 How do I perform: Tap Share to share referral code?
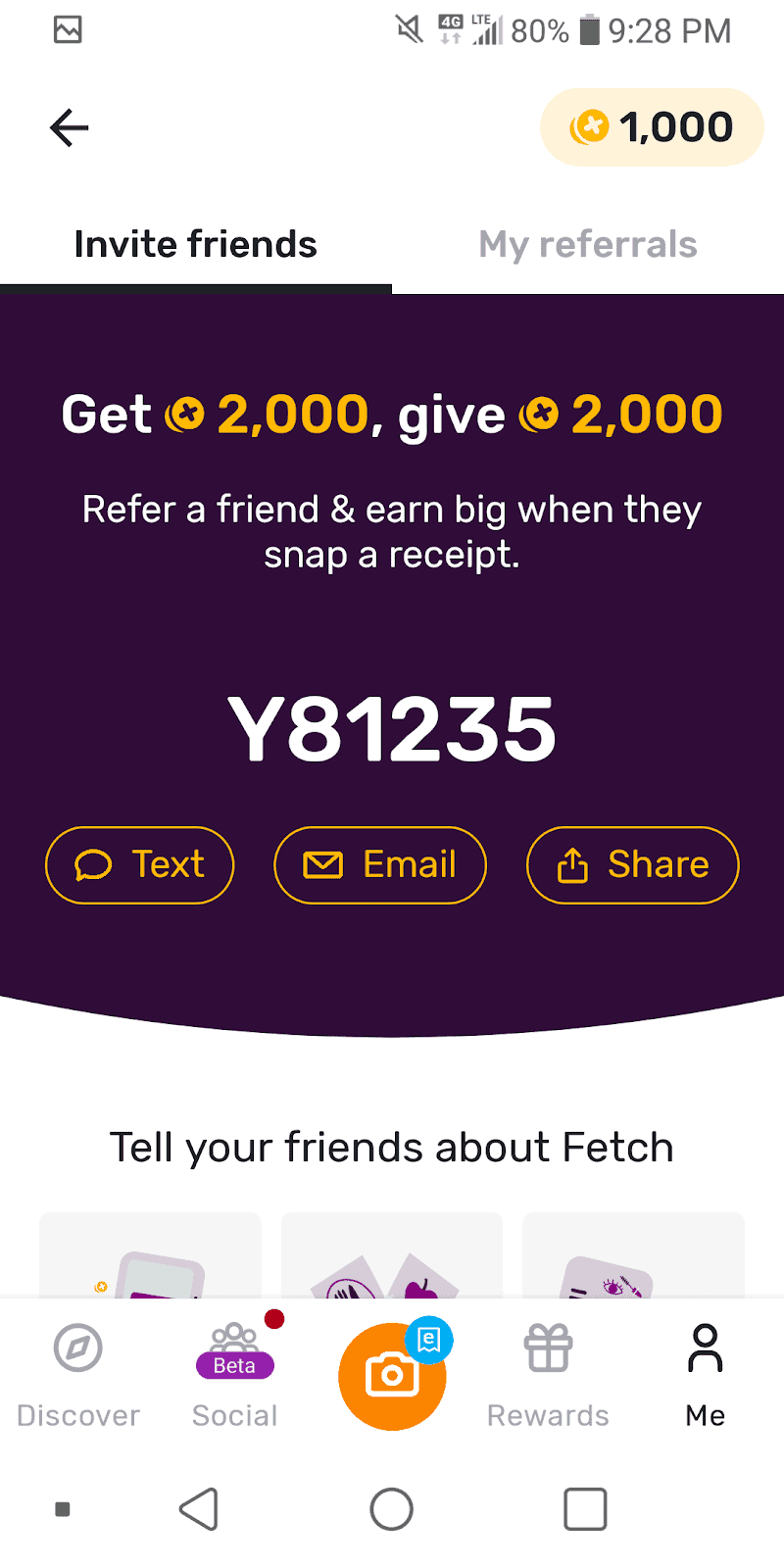click(633, 865)
